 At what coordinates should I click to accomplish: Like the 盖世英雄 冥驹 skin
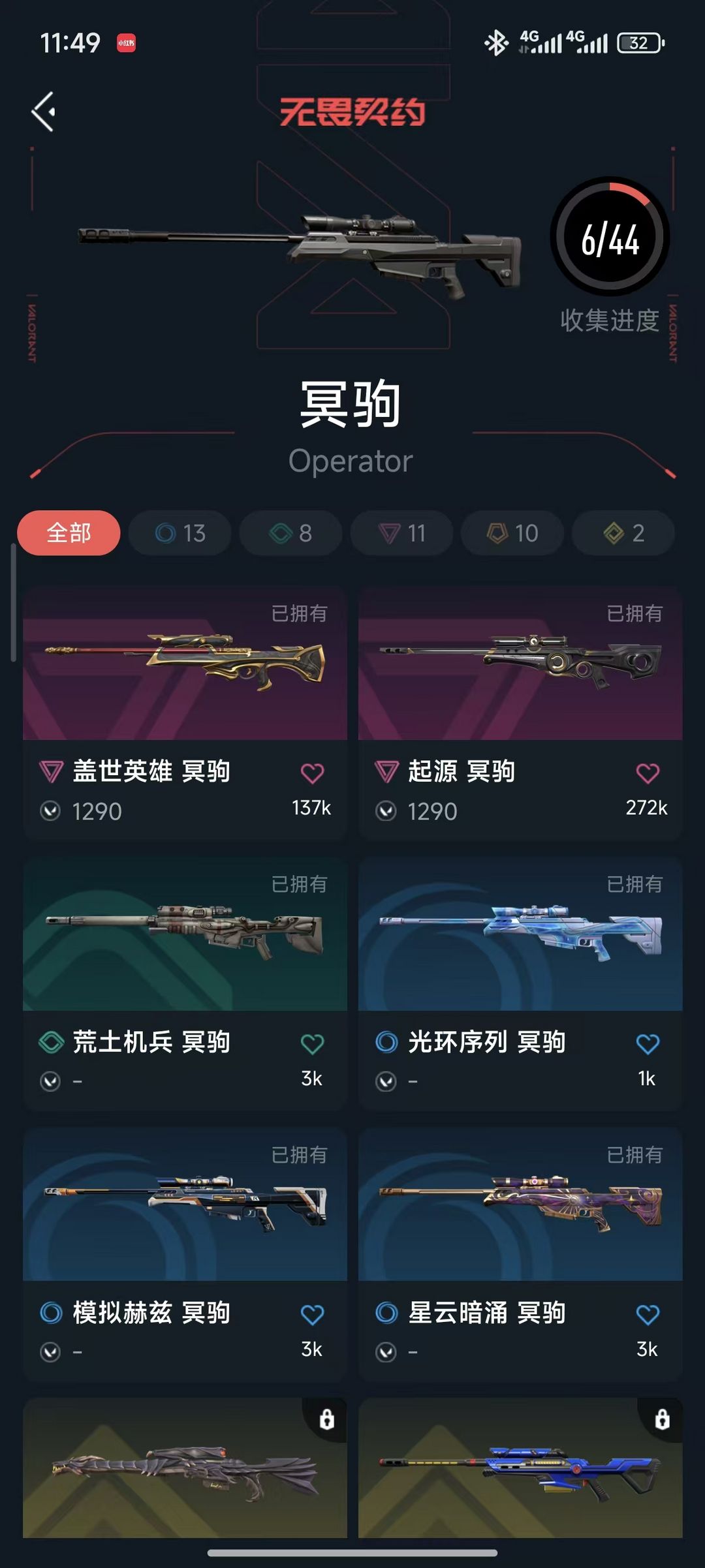point(312,773)
